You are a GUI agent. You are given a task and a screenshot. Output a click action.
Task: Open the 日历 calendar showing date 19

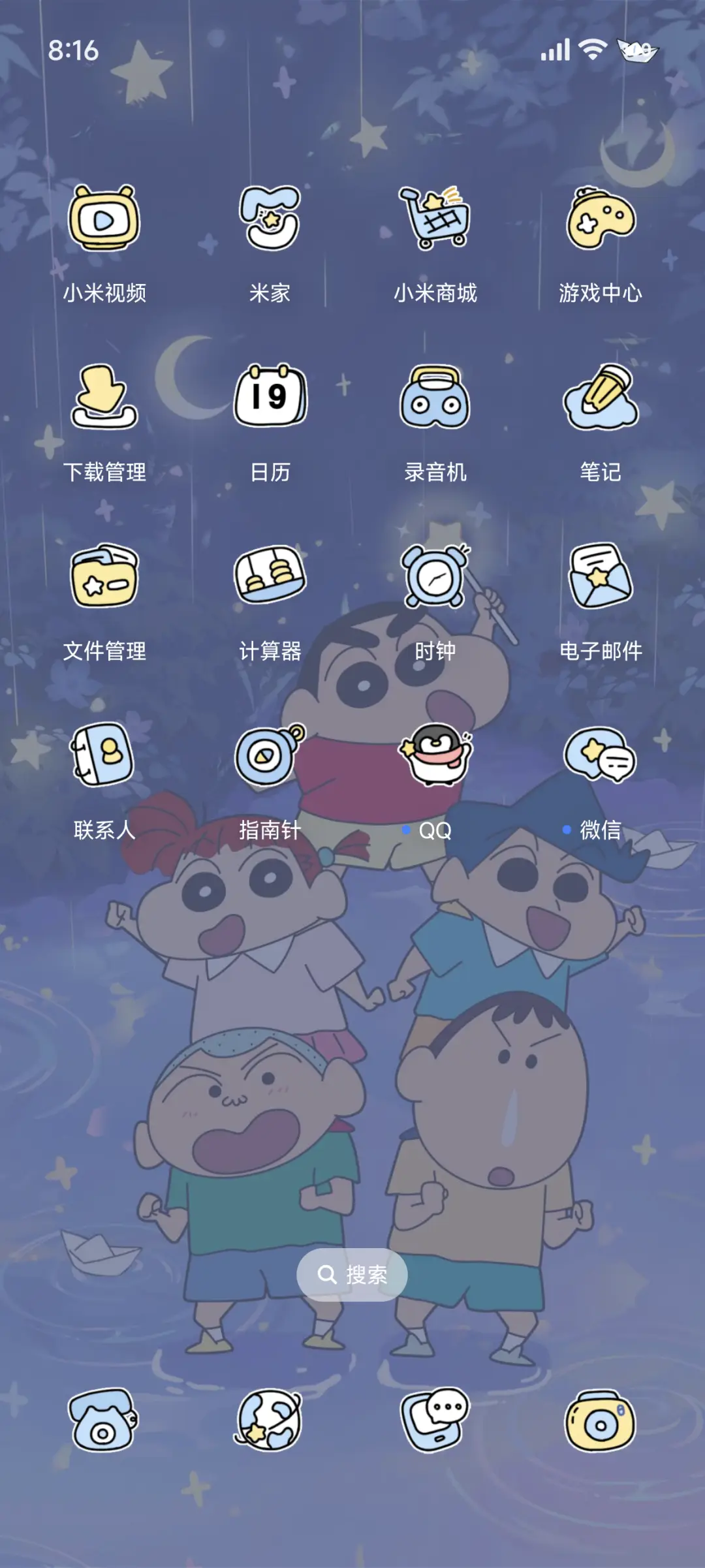270,400
